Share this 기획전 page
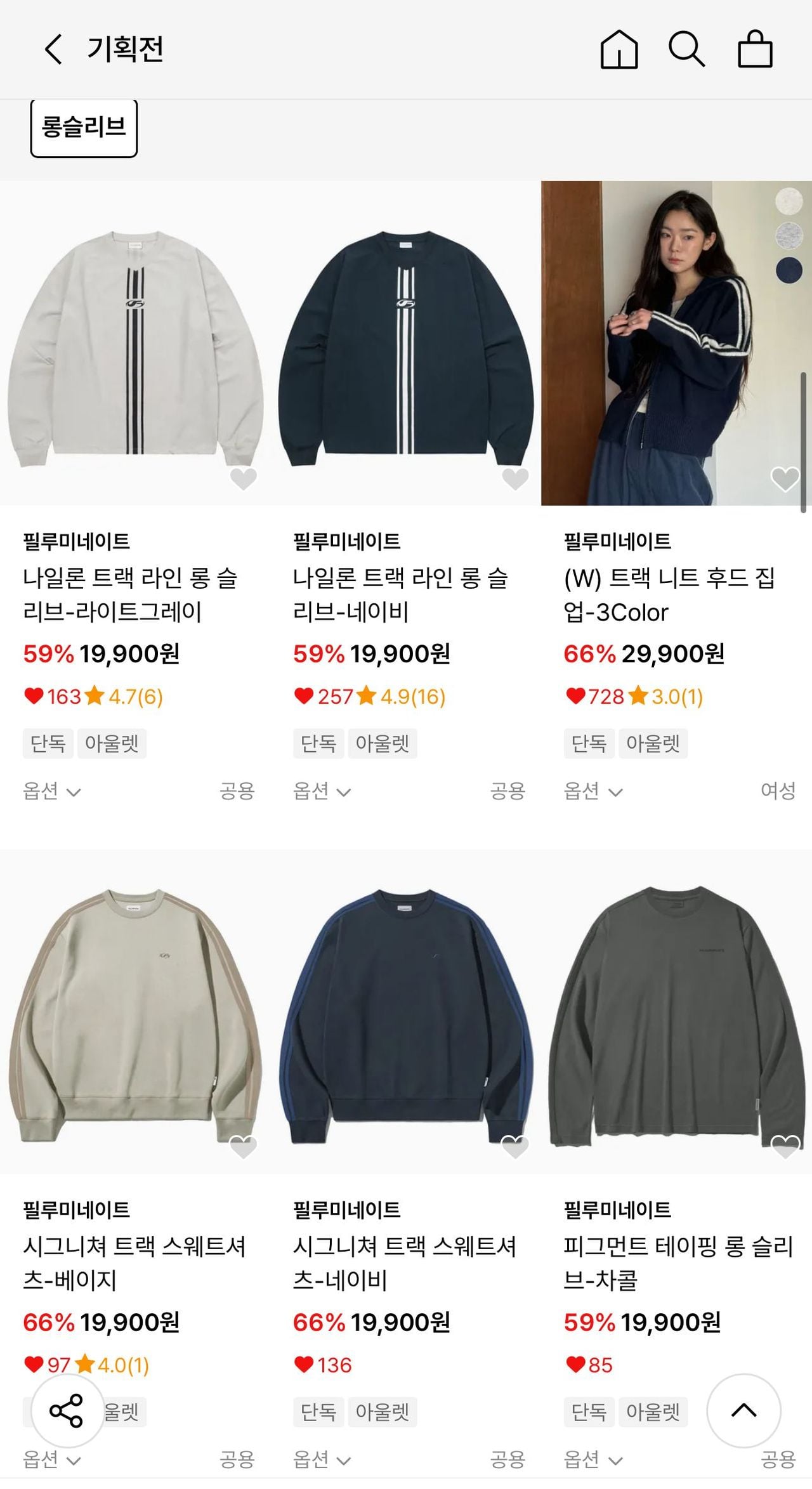 [x=67, y=1411]
